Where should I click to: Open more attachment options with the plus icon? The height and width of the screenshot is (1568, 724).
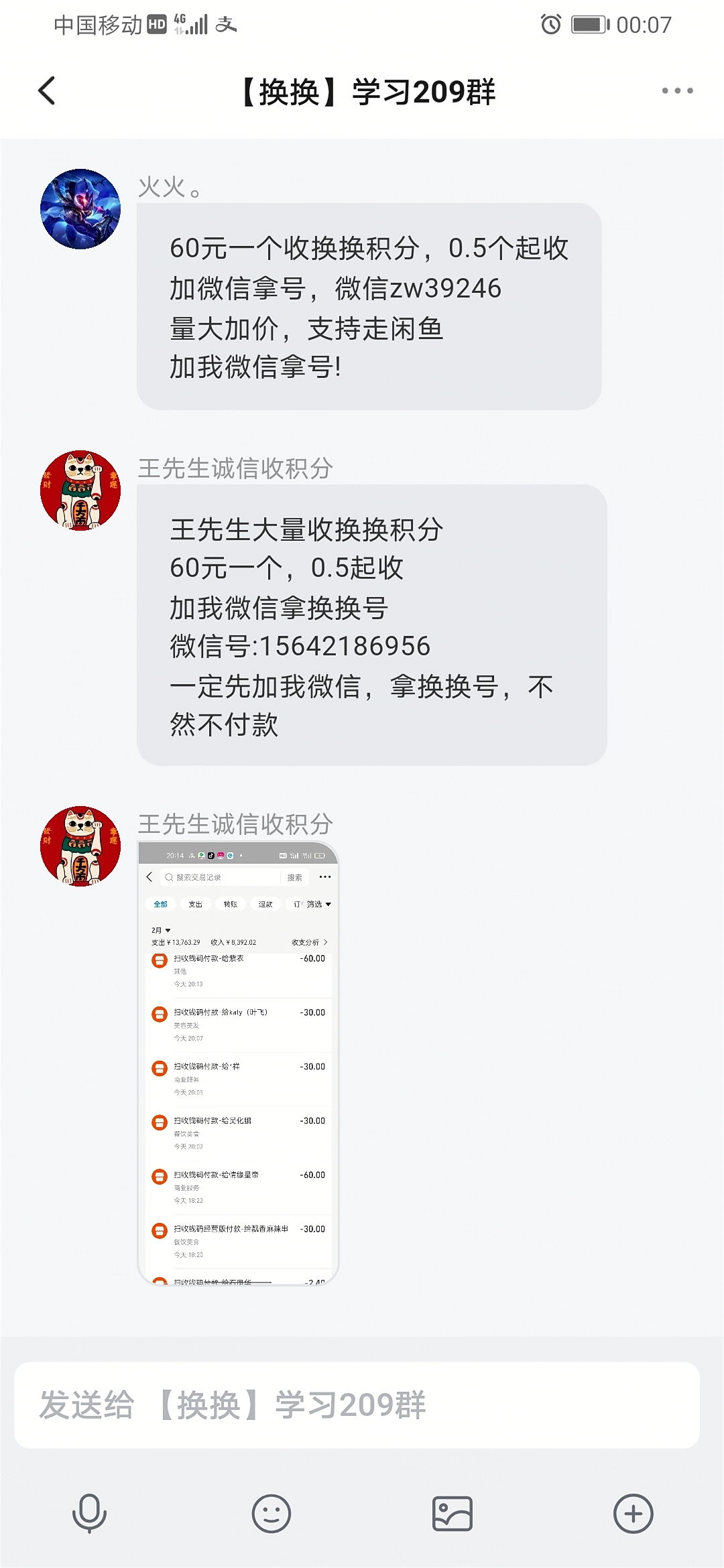(x=633, y=1514)
